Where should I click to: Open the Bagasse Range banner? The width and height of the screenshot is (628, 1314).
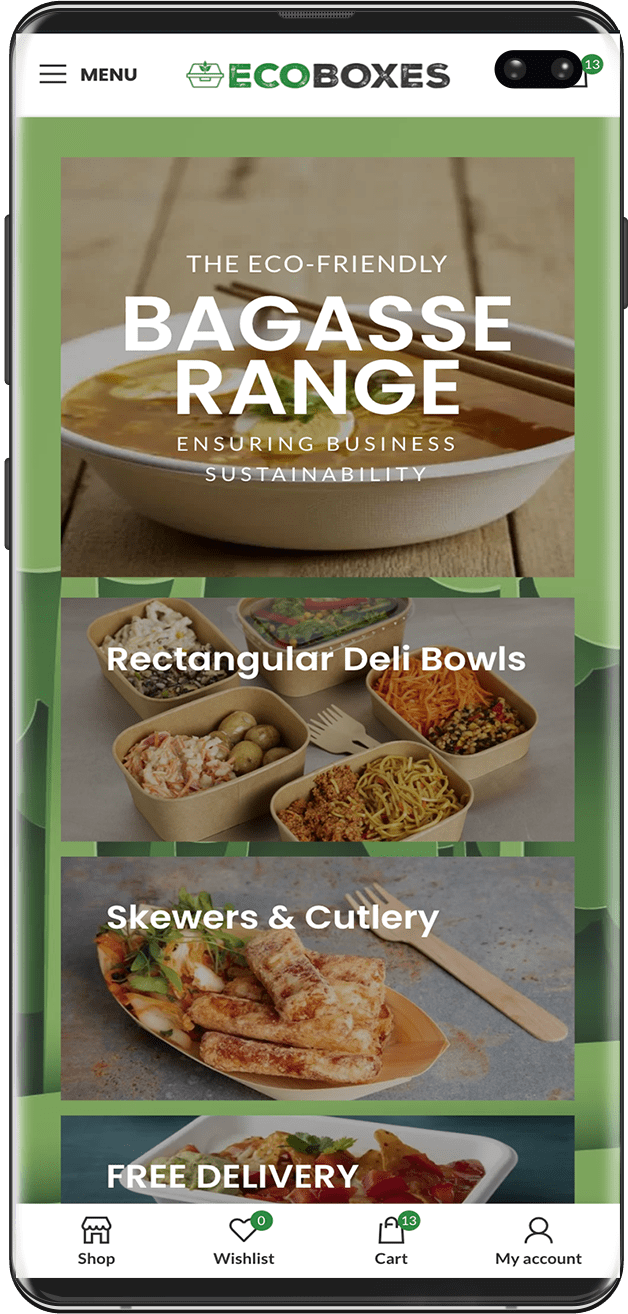[318, 366]
